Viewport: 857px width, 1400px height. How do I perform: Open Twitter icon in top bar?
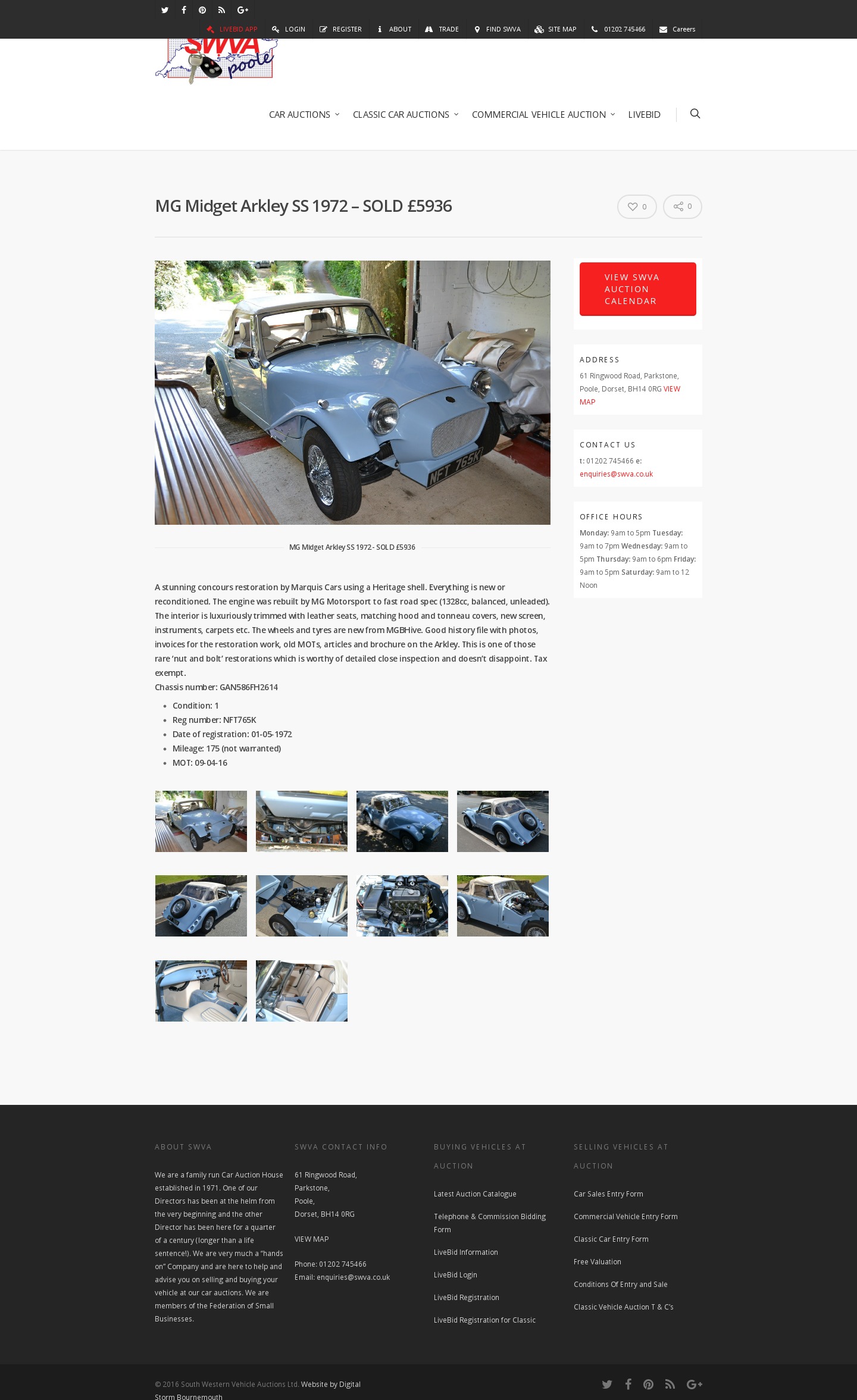[165, 10]
